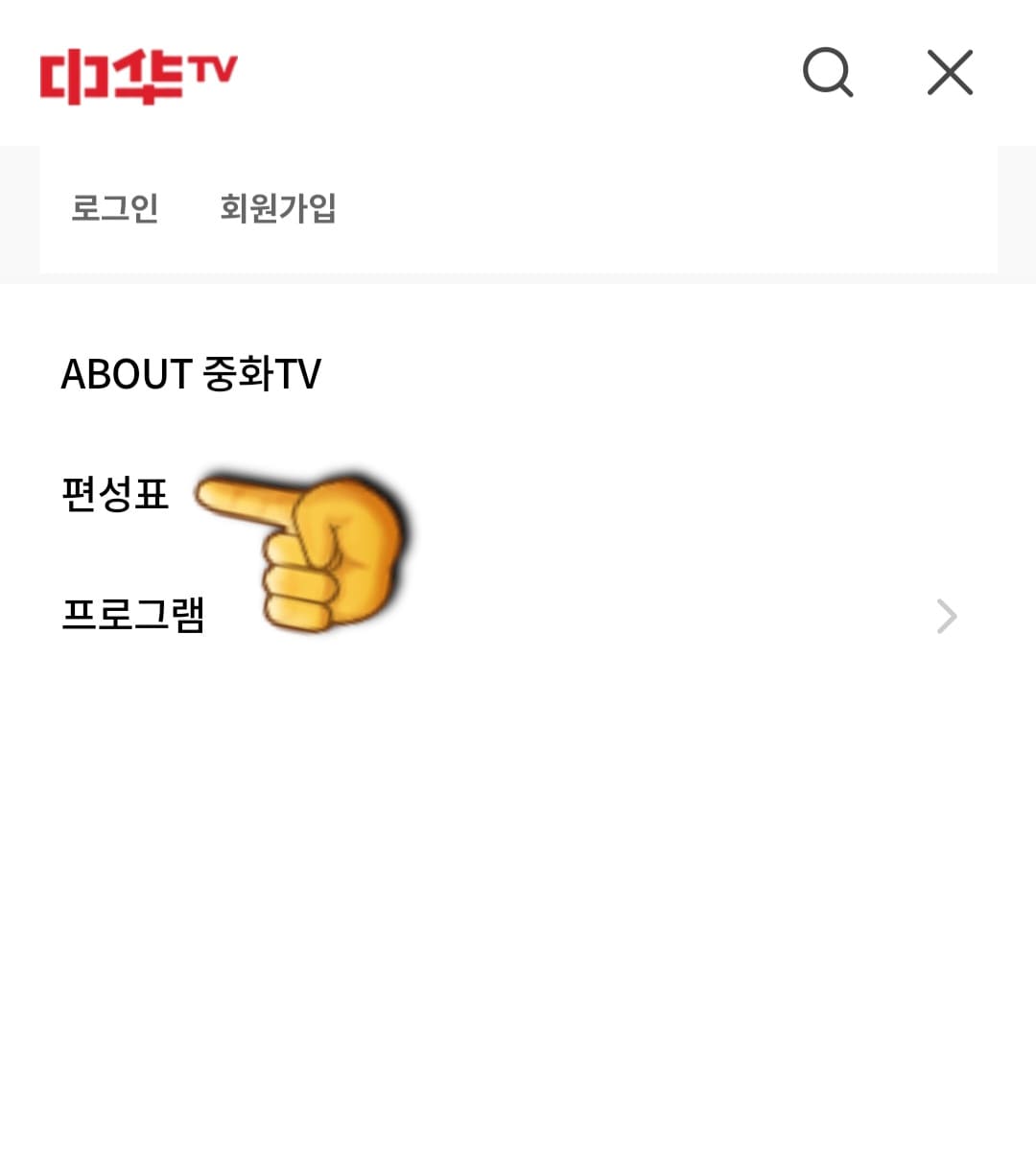Open the 편성표 schedule page

(116, 495)
